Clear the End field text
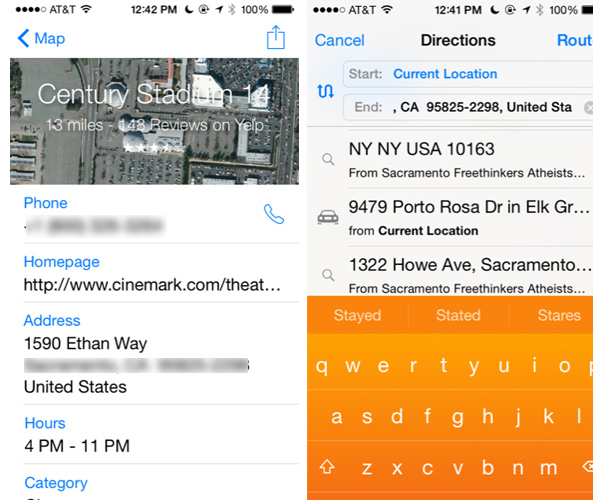This screenshot has height=500, width=593. click(x=588, y=108)
